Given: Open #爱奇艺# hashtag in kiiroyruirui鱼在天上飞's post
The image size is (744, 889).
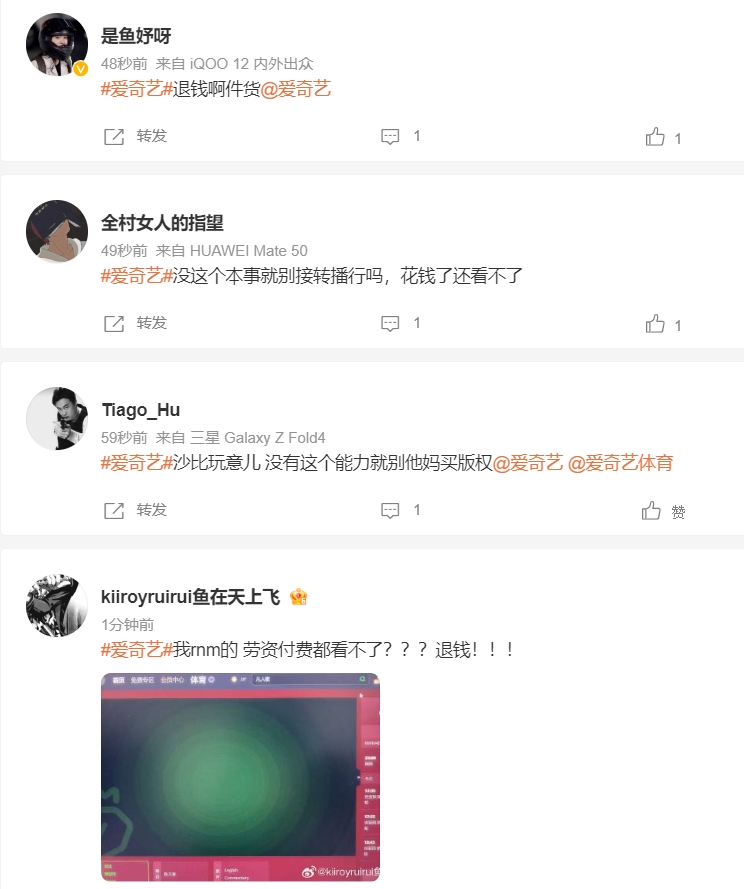Looking at the screenshot, I should click(x=137, y=650).
